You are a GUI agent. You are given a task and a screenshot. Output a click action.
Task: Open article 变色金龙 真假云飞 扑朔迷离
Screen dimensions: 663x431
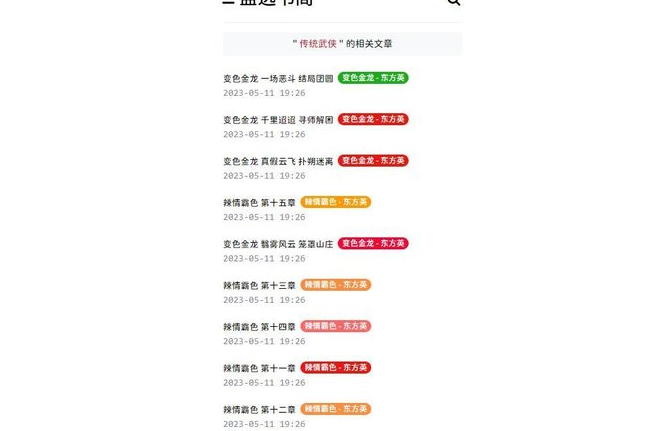pyautogui.click(x=278, y=161)
